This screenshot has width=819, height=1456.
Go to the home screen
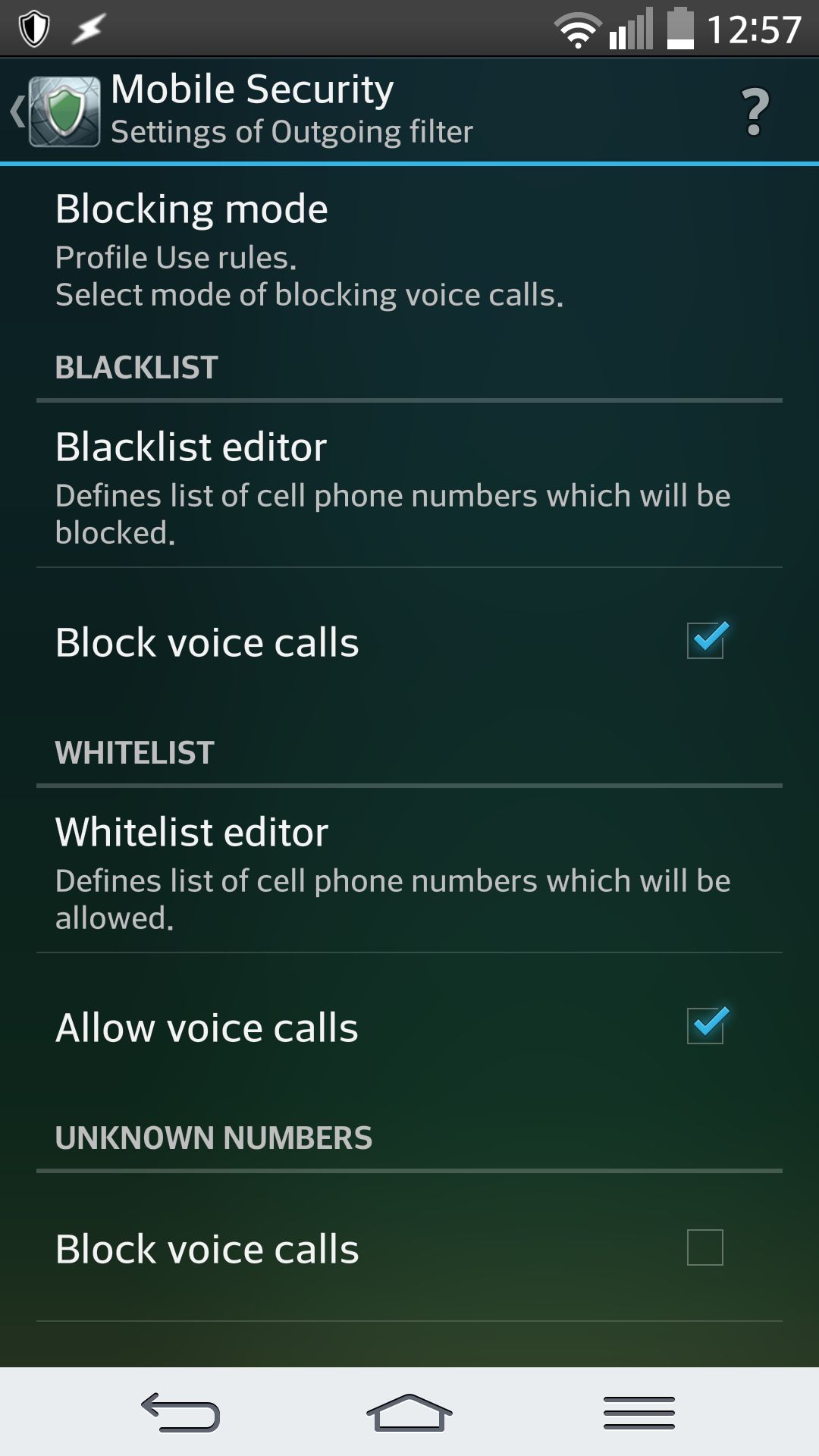[409, 1413]
